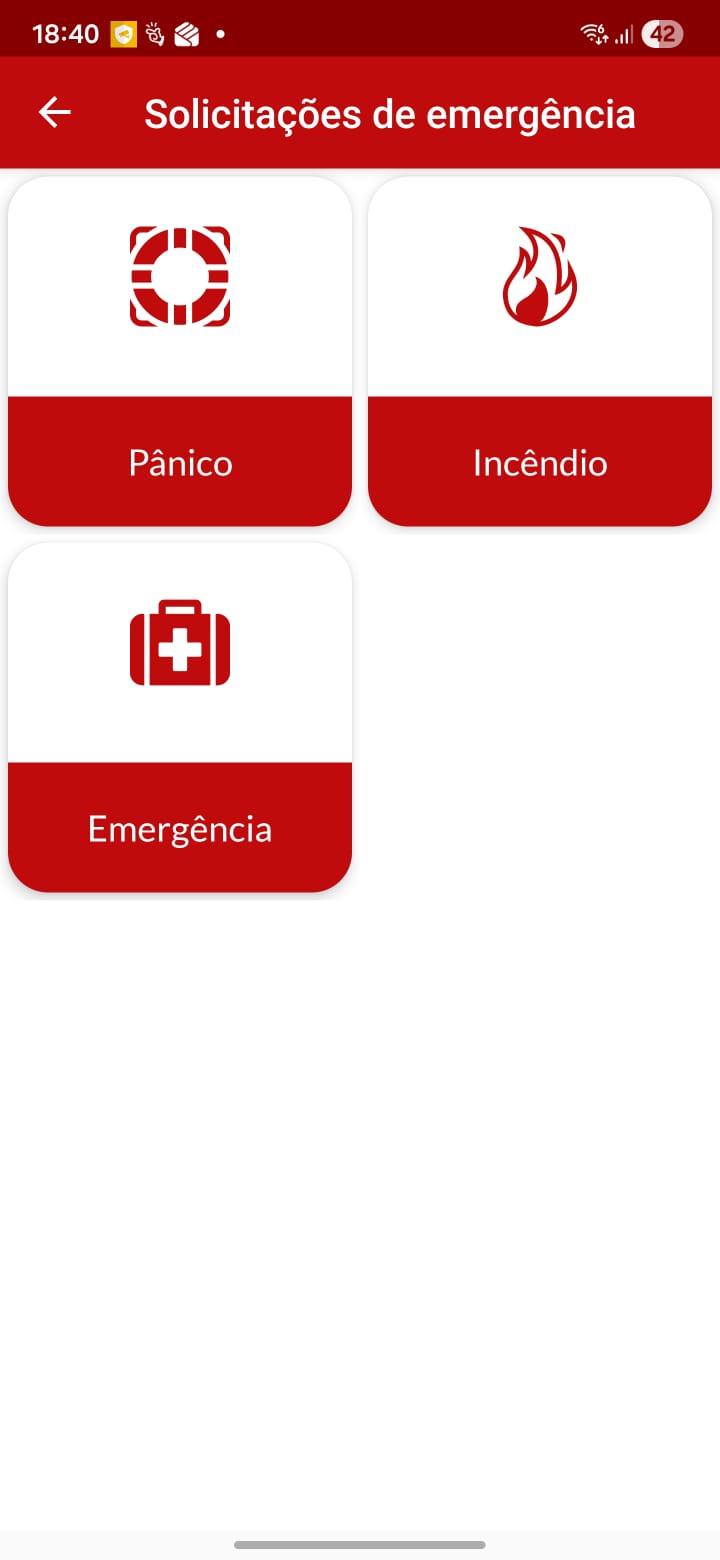The width and height of the screenshot is (720, 1560).
Task: Tap the title Solicitações de emergência
Action: pos(390,112)
